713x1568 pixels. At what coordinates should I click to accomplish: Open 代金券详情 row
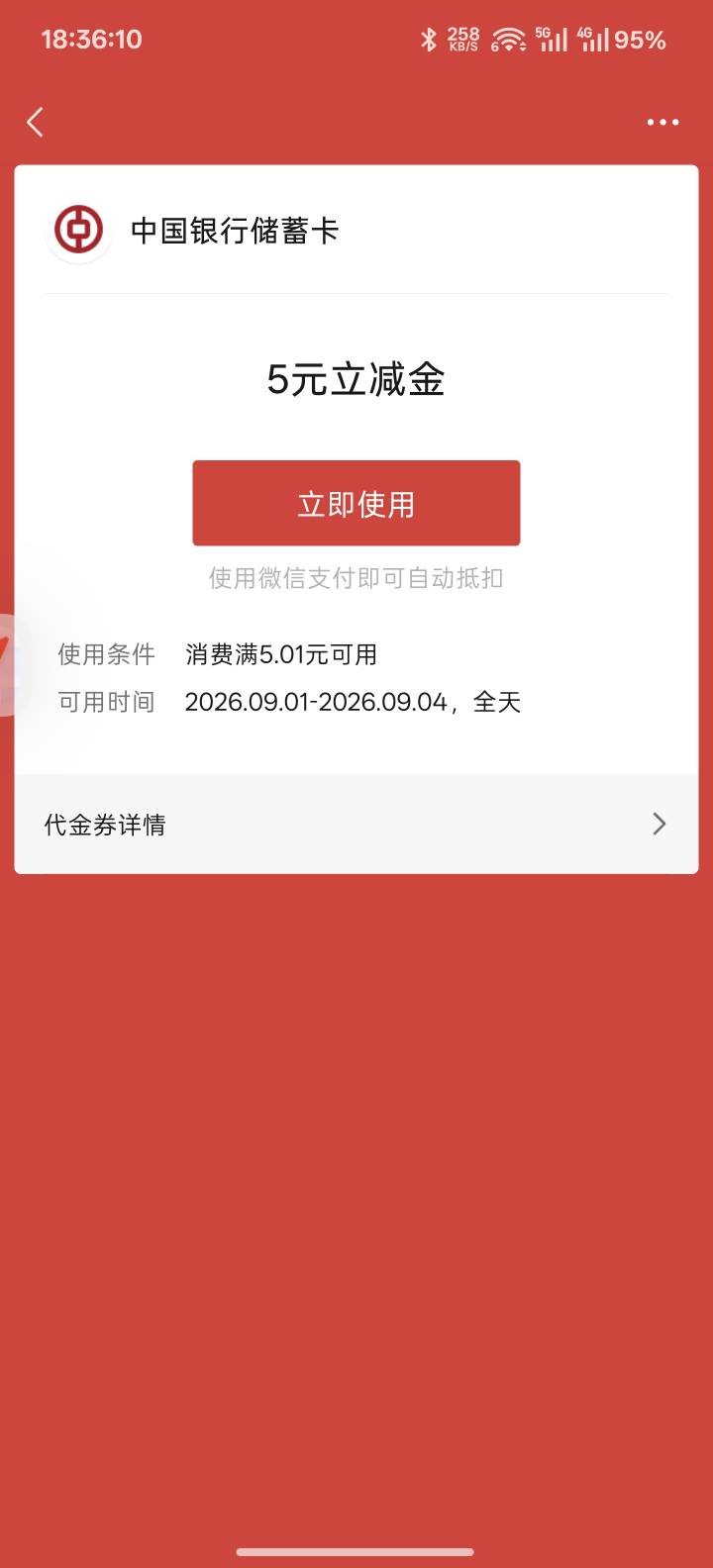pyautogui.click(x=356, y=824)
